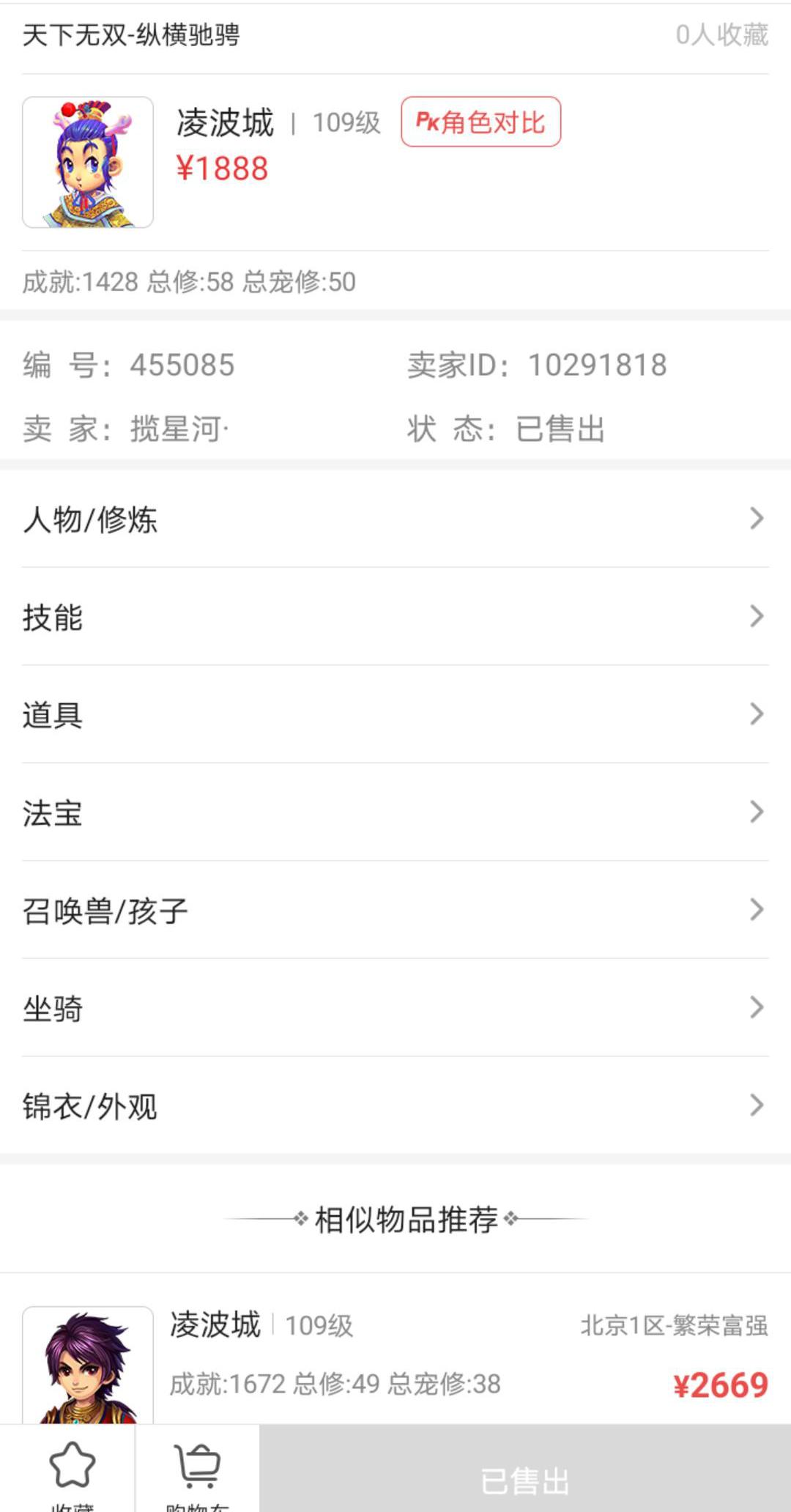Click the PK角色对比 compare button
This screenshot has height=1512, width=791.
481,123
